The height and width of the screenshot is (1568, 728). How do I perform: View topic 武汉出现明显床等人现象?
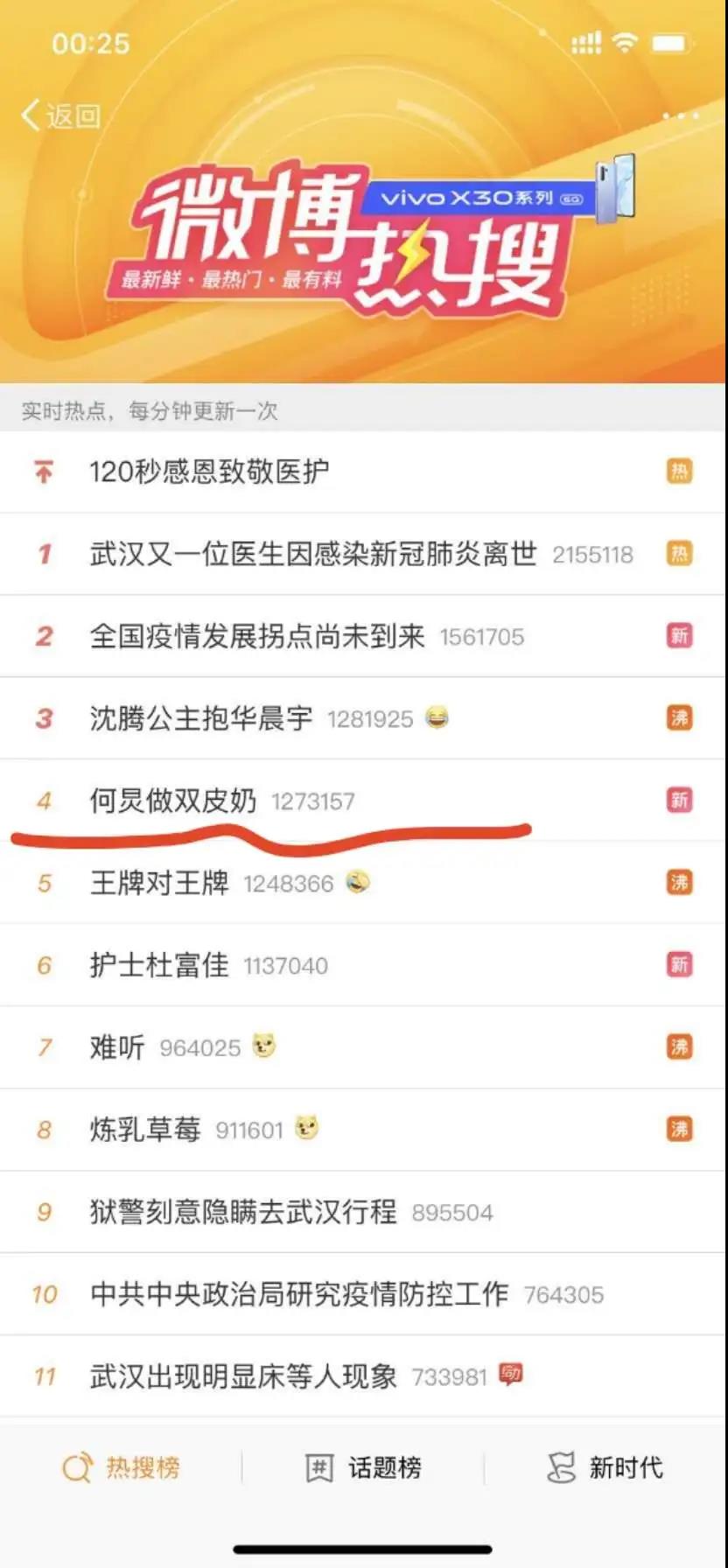click(242, 1376)
